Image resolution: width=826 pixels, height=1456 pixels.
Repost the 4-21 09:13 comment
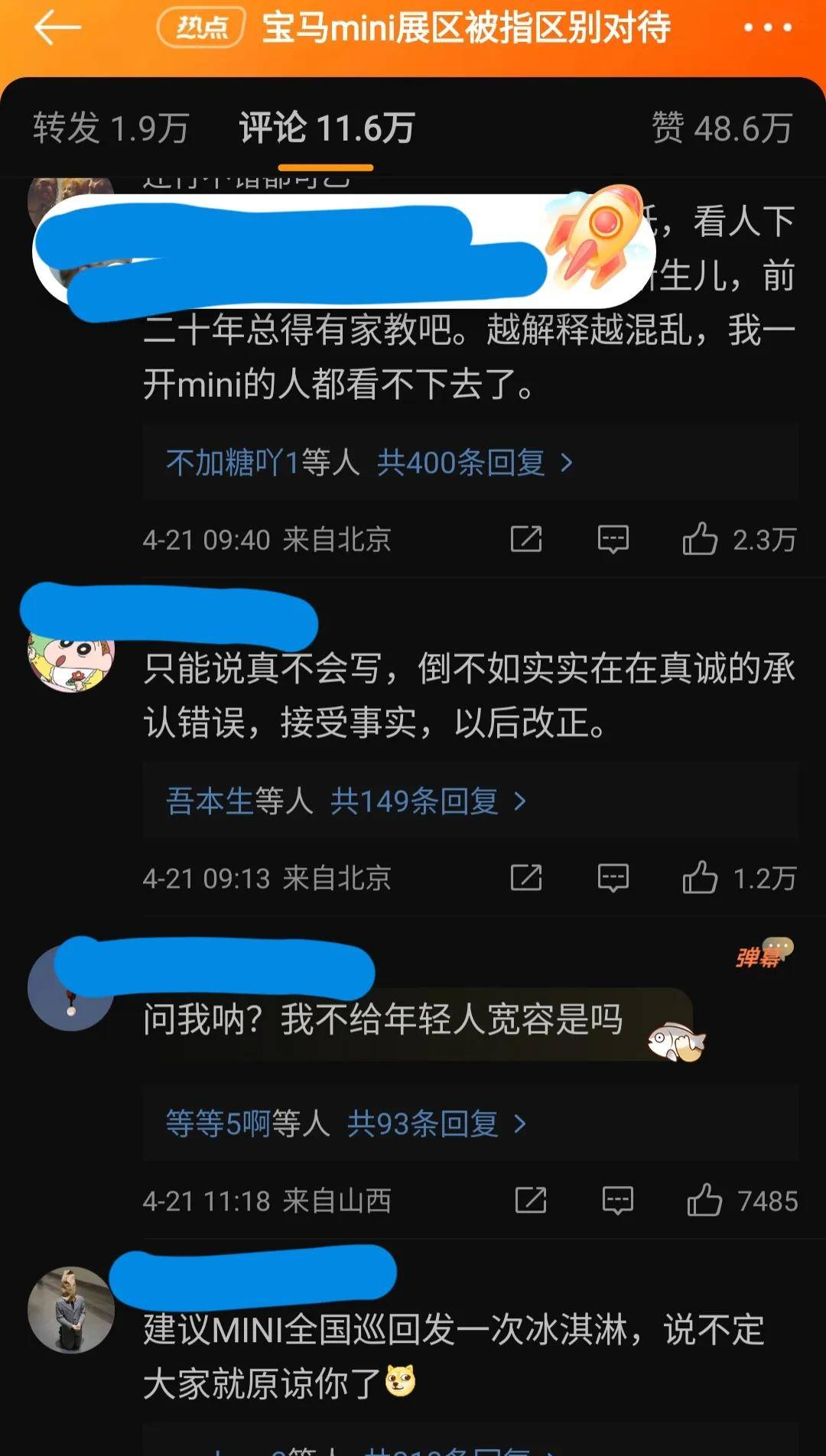(x=526, y=878)
